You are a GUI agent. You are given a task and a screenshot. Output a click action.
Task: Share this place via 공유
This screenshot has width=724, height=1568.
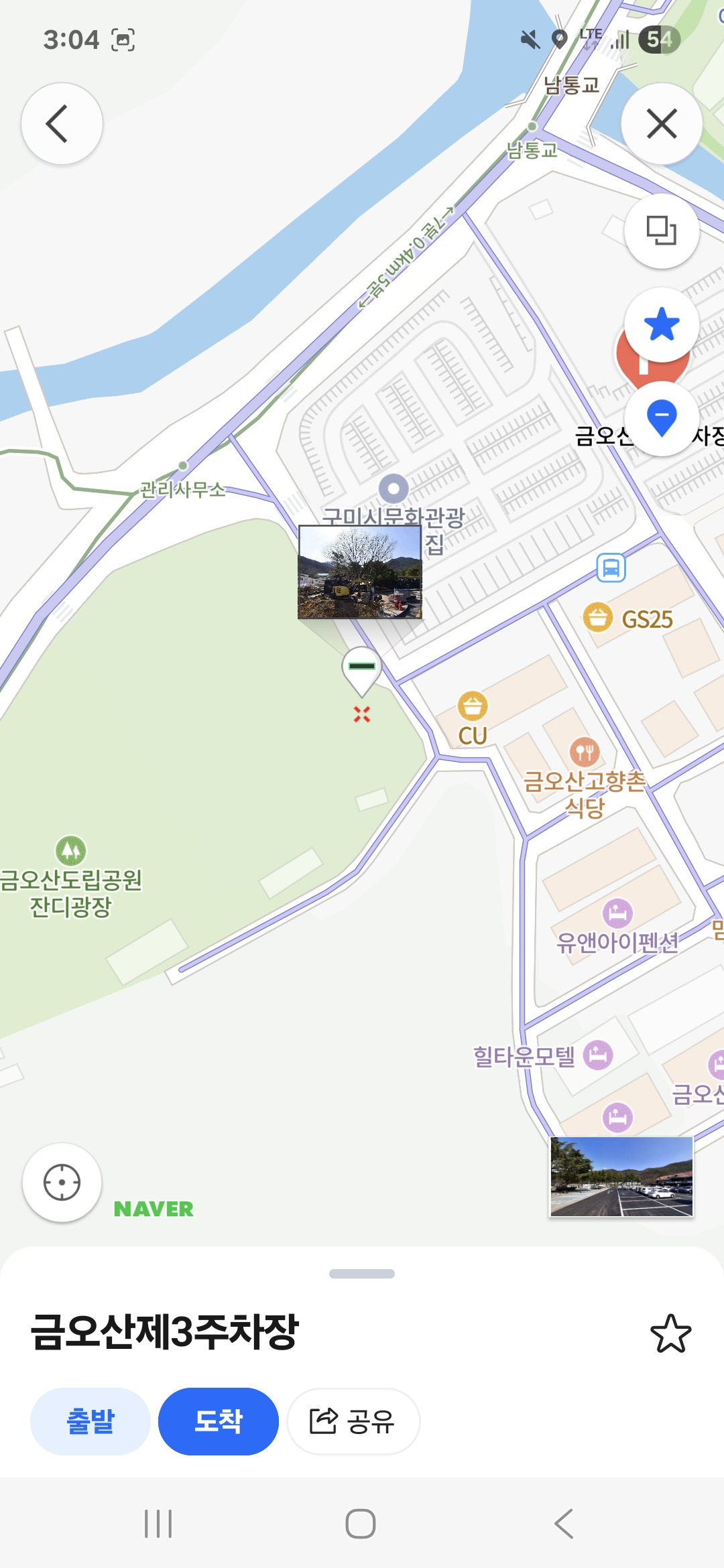pos(353,1421)
